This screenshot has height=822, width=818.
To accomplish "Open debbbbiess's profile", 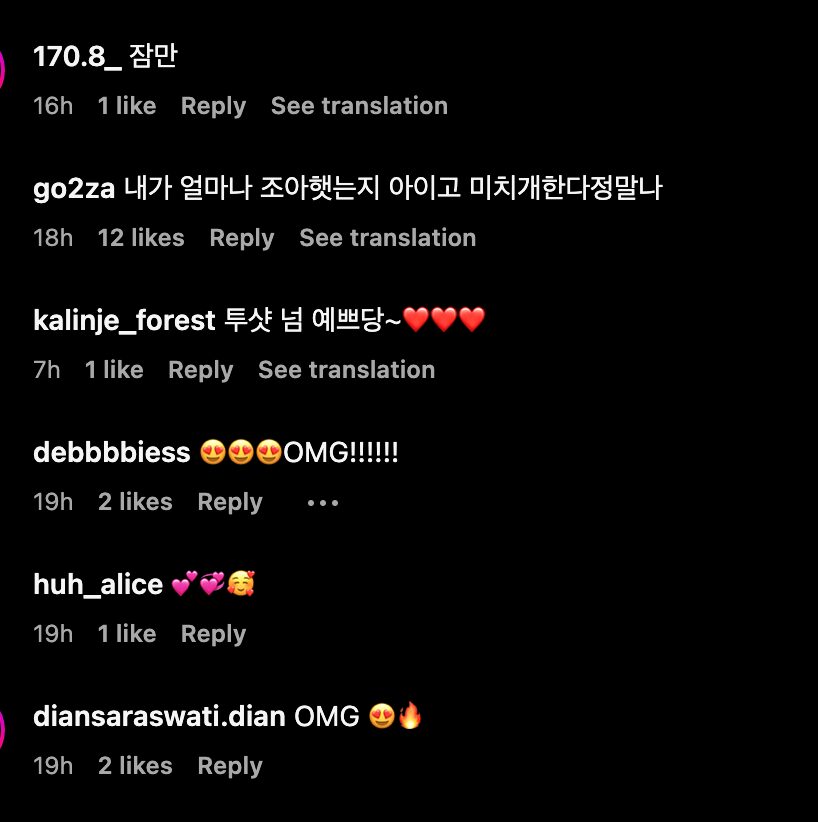I will pyautogui.click(x=112, y=452).
